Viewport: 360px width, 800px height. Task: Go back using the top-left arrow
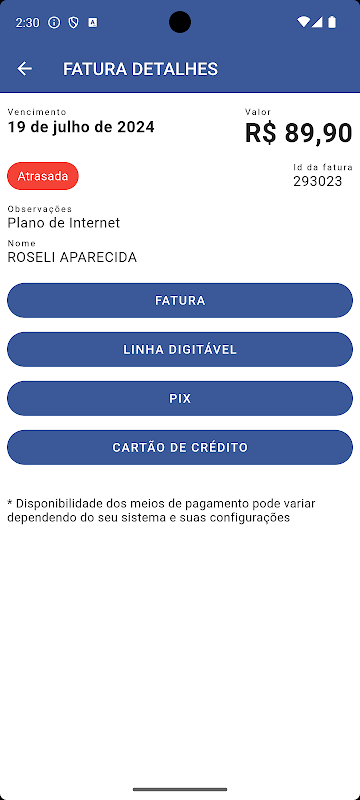[x=24, y=69]
